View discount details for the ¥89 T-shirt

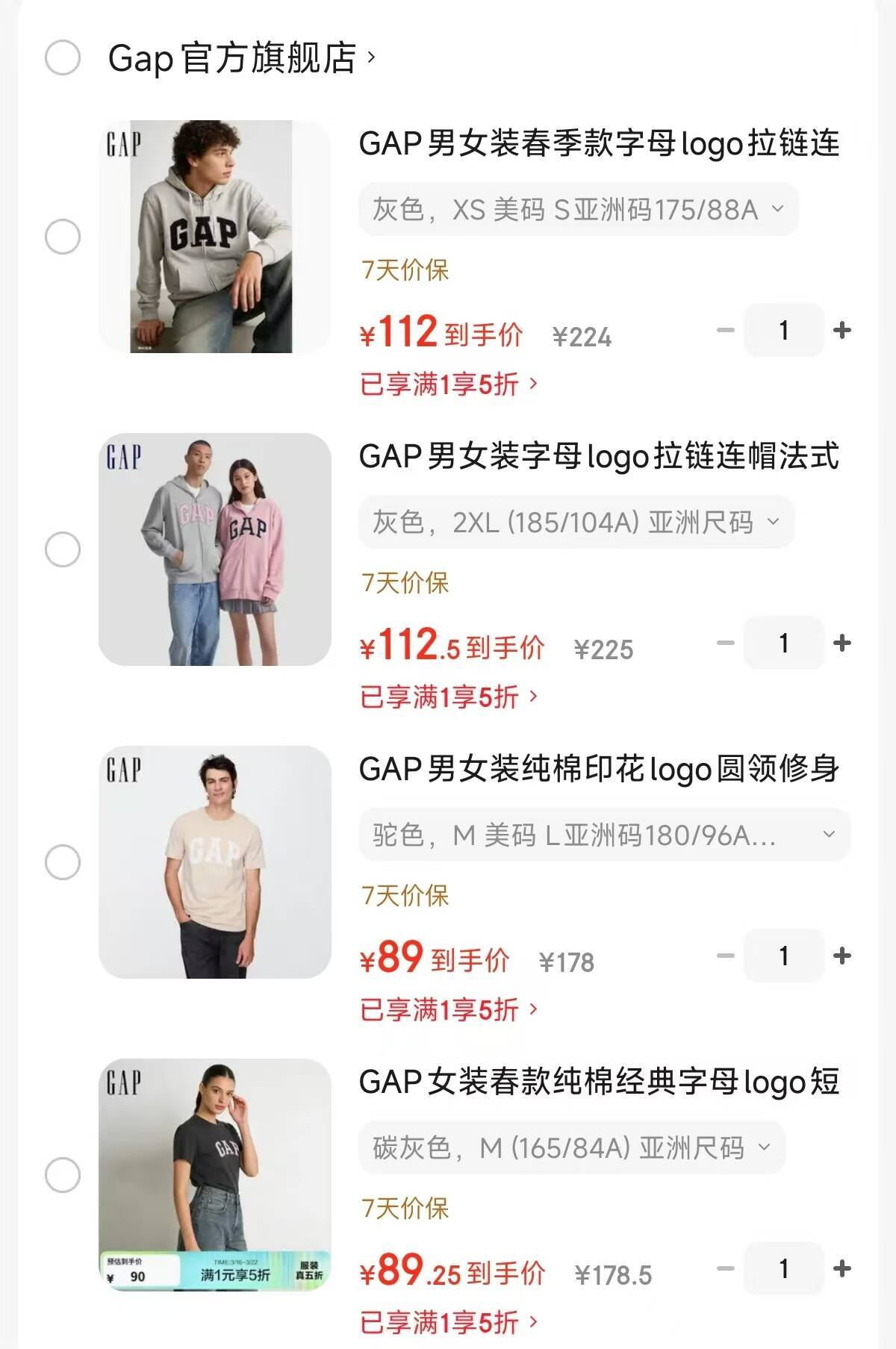click(x=446, y=1009)
